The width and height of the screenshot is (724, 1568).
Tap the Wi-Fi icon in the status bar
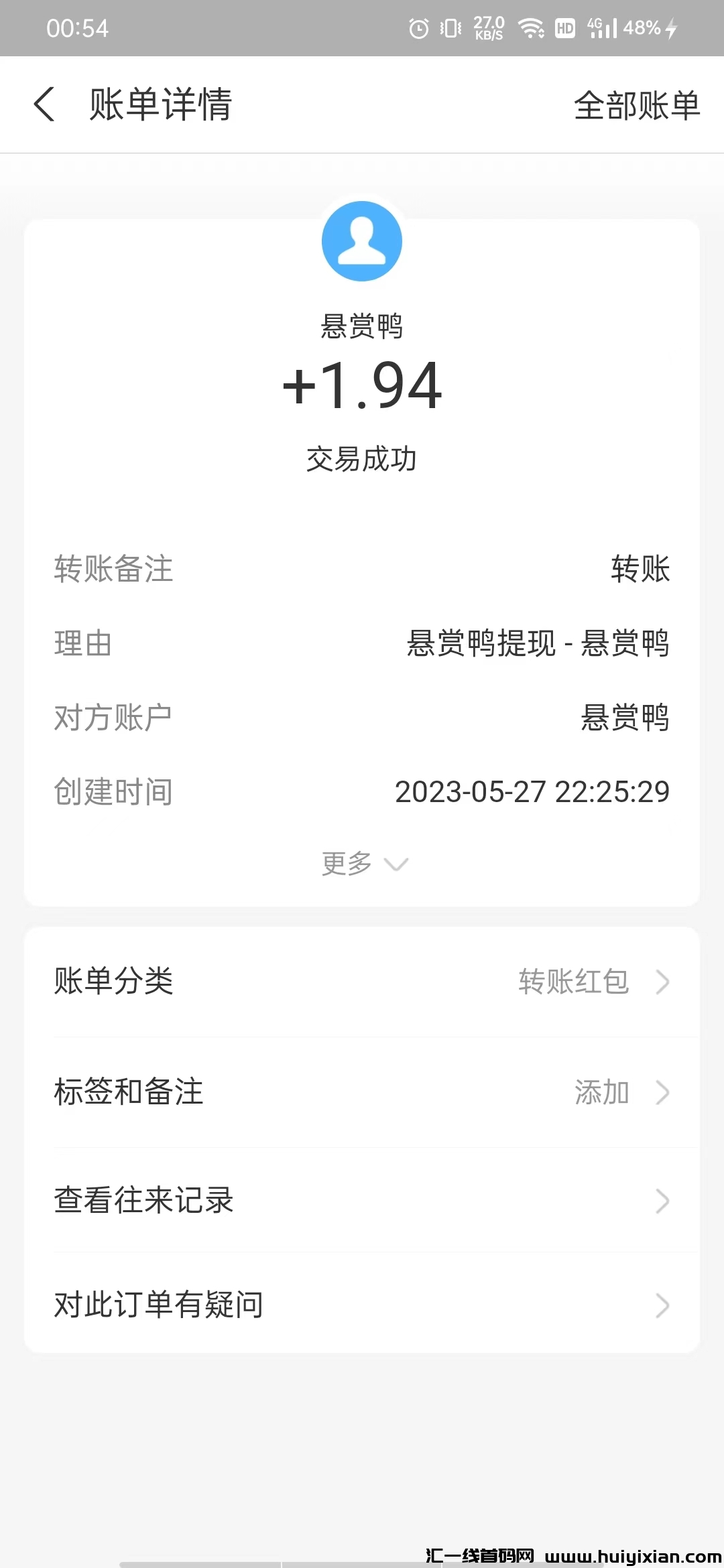coord(532,28)
